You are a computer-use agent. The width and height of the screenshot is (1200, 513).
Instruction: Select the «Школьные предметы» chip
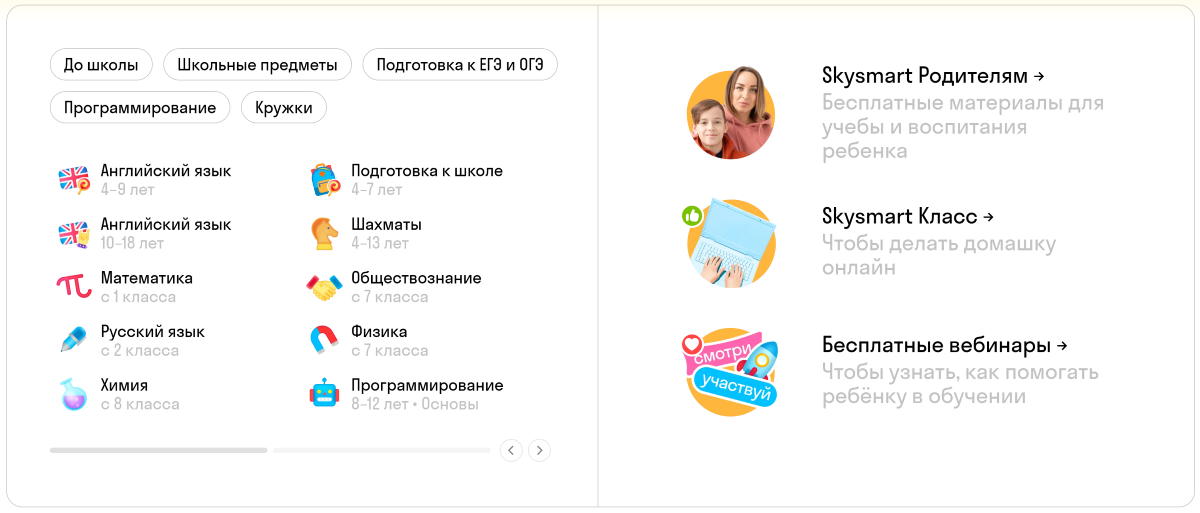pyautogui.click(x=257, y=65)
